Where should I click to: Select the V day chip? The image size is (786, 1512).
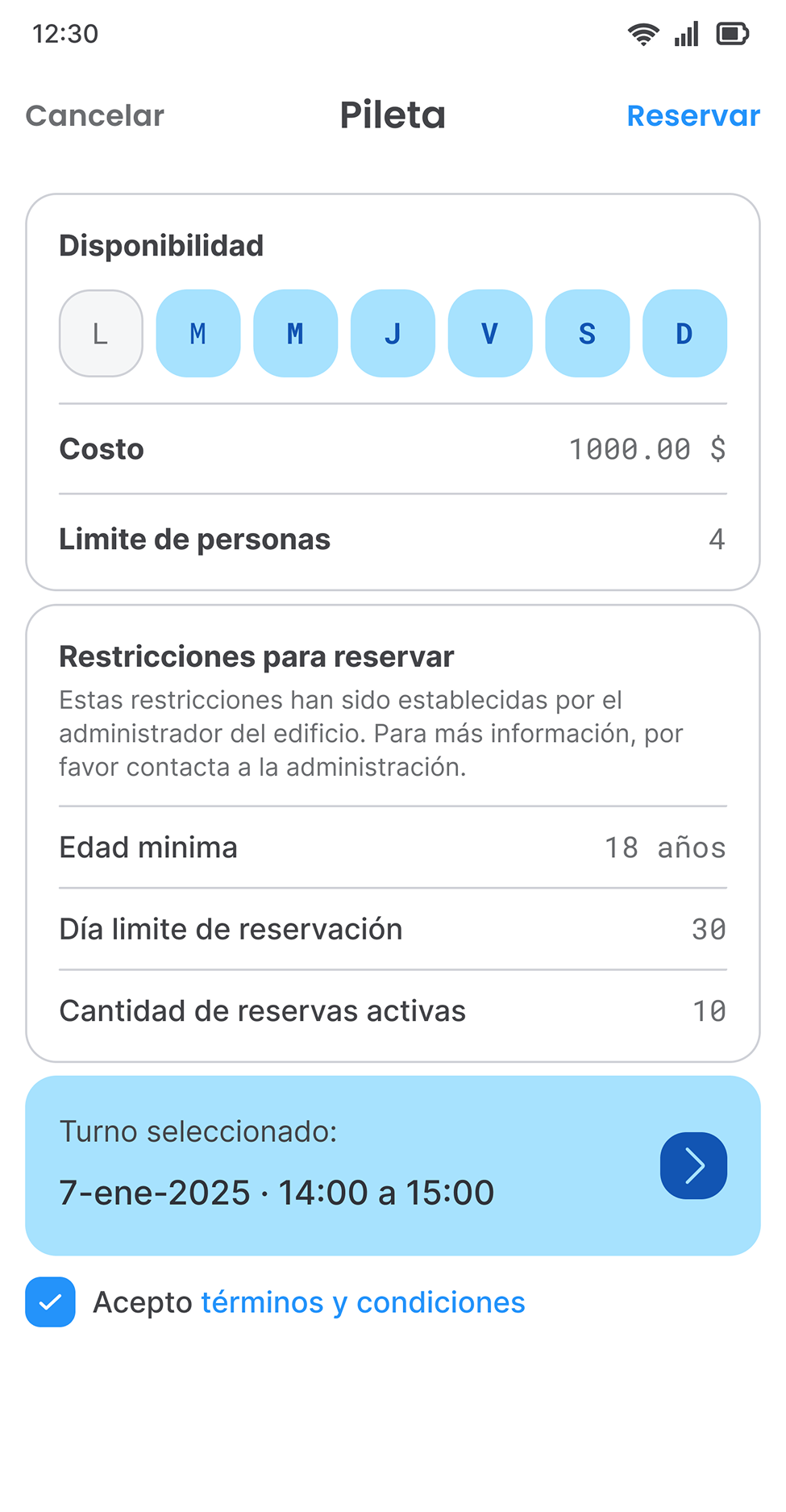[x=490, y=333]
